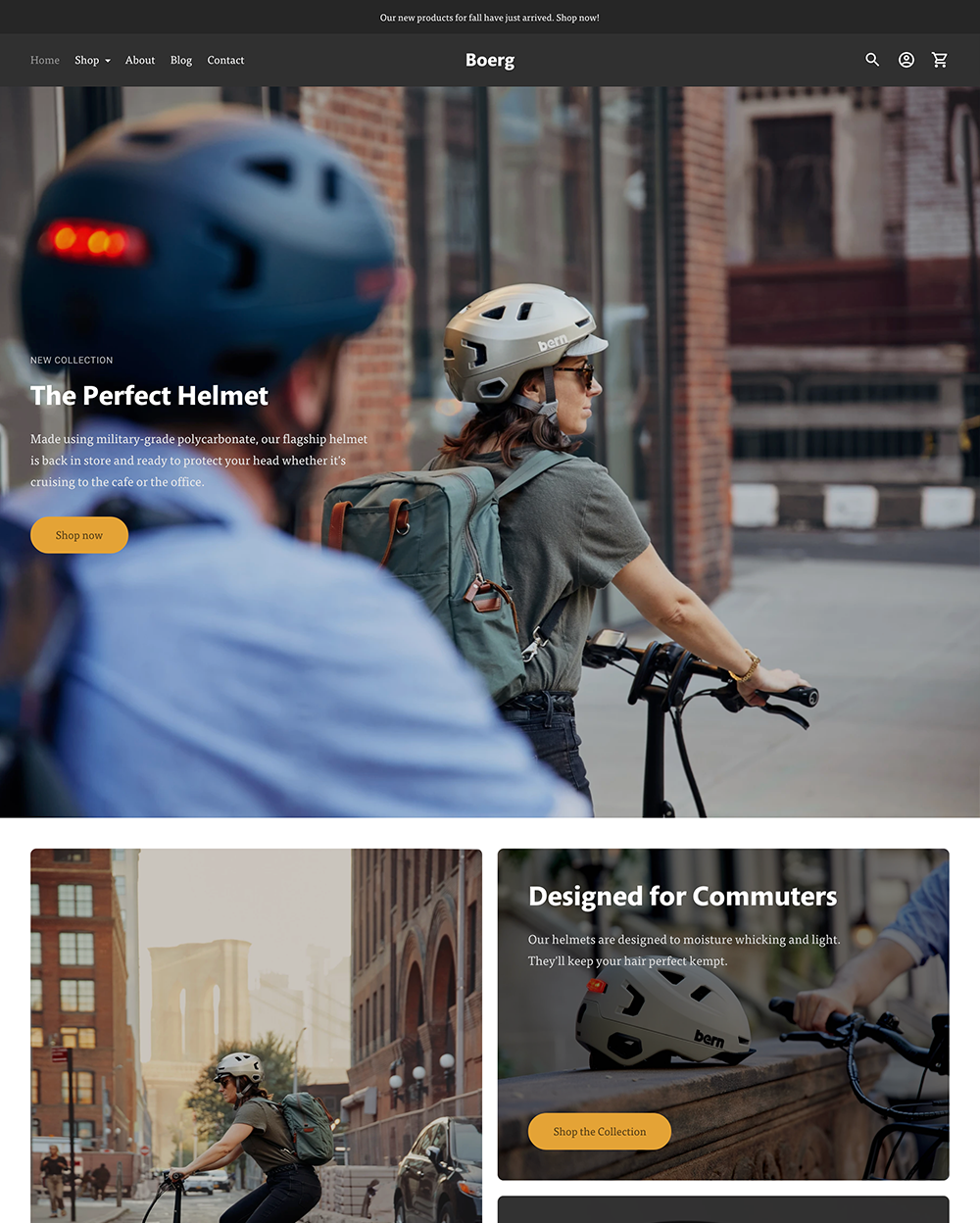980x1223 pixels.
Task: Select Shop the Collection button
Action: 600,1132
